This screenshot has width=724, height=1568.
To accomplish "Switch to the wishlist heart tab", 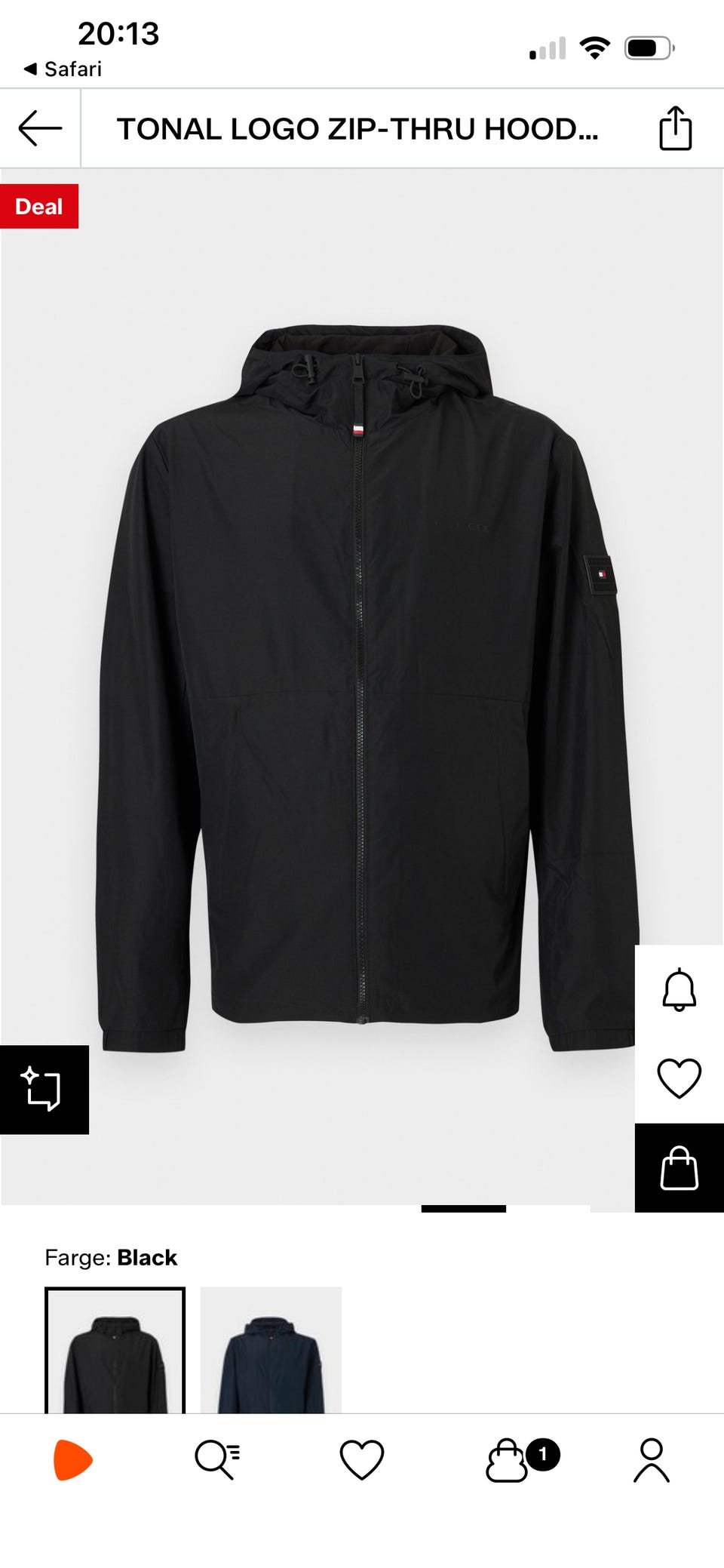I will coord(362,1460).
